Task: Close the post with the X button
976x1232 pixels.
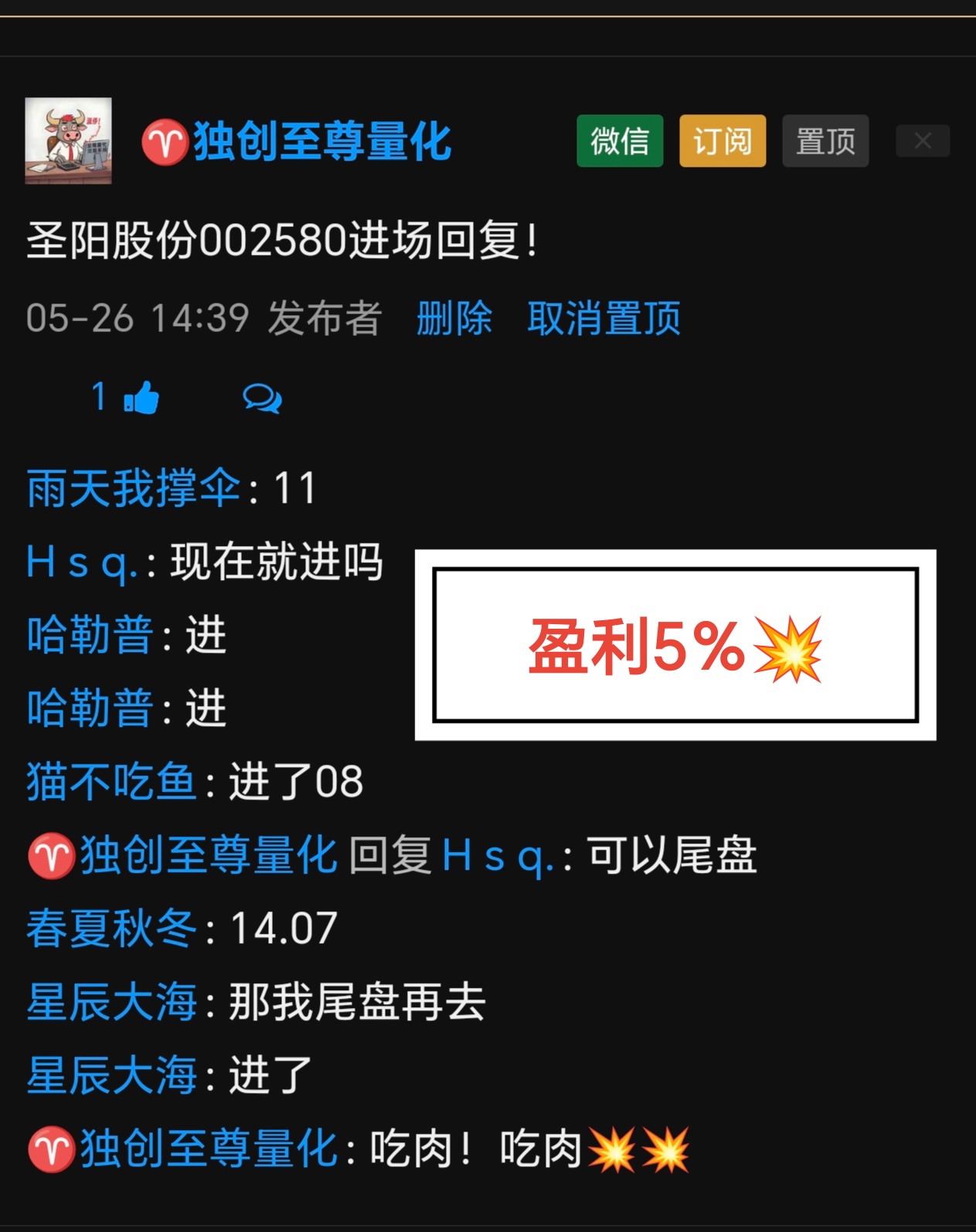Action: 923,141
